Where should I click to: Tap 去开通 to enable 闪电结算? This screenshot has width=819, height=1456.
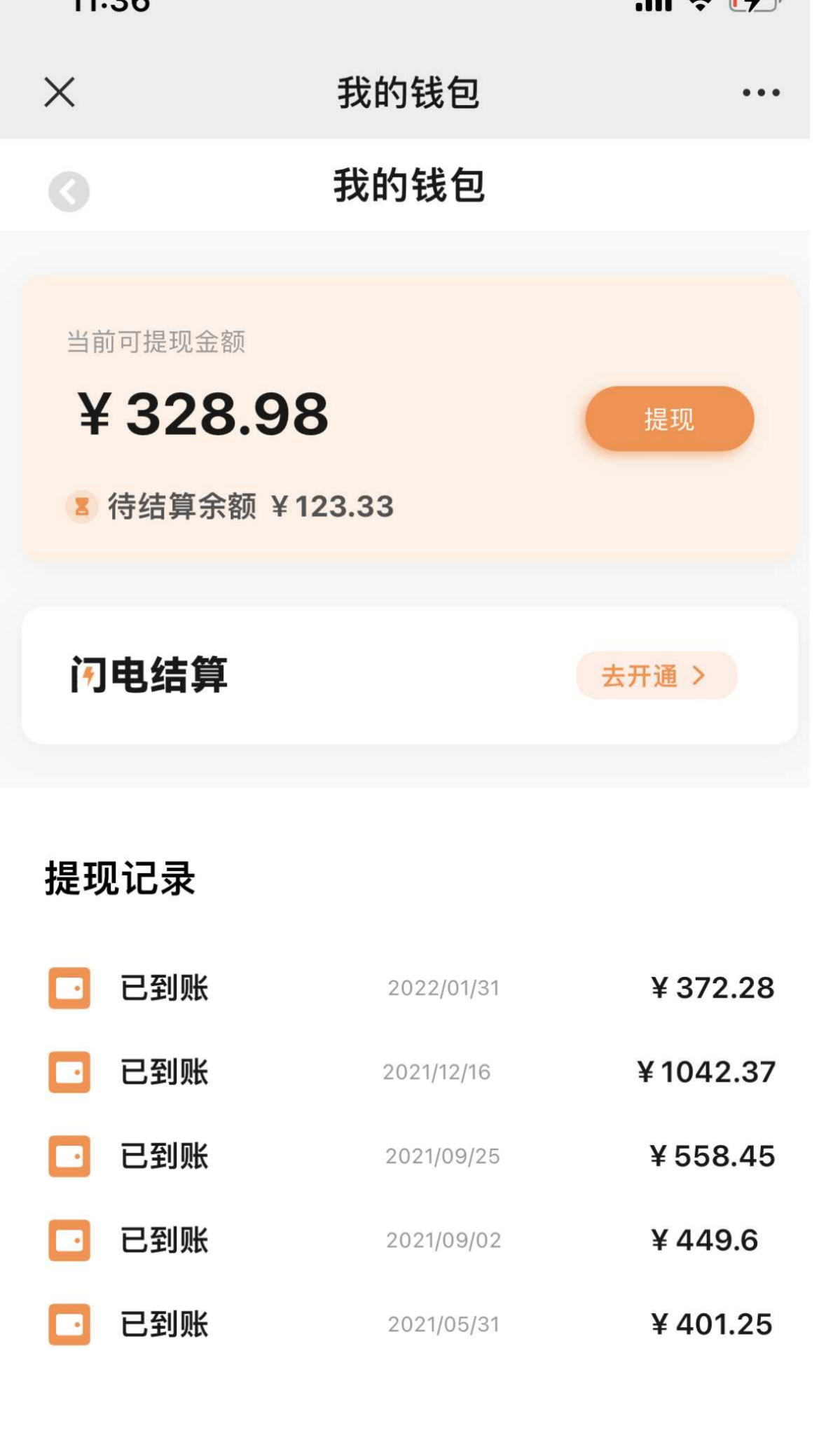pos(656,676)
